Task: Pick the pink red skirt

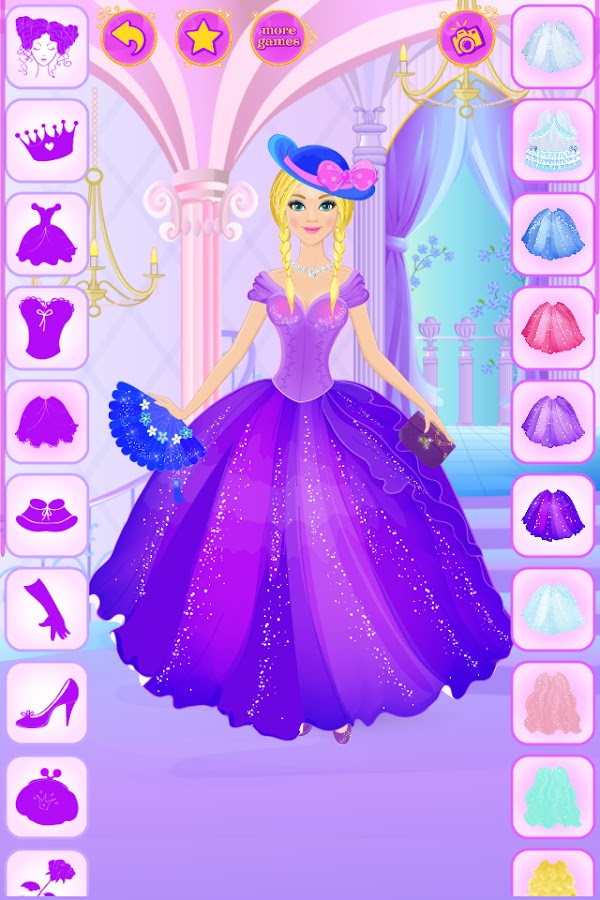Action: (x=553, y=327)
